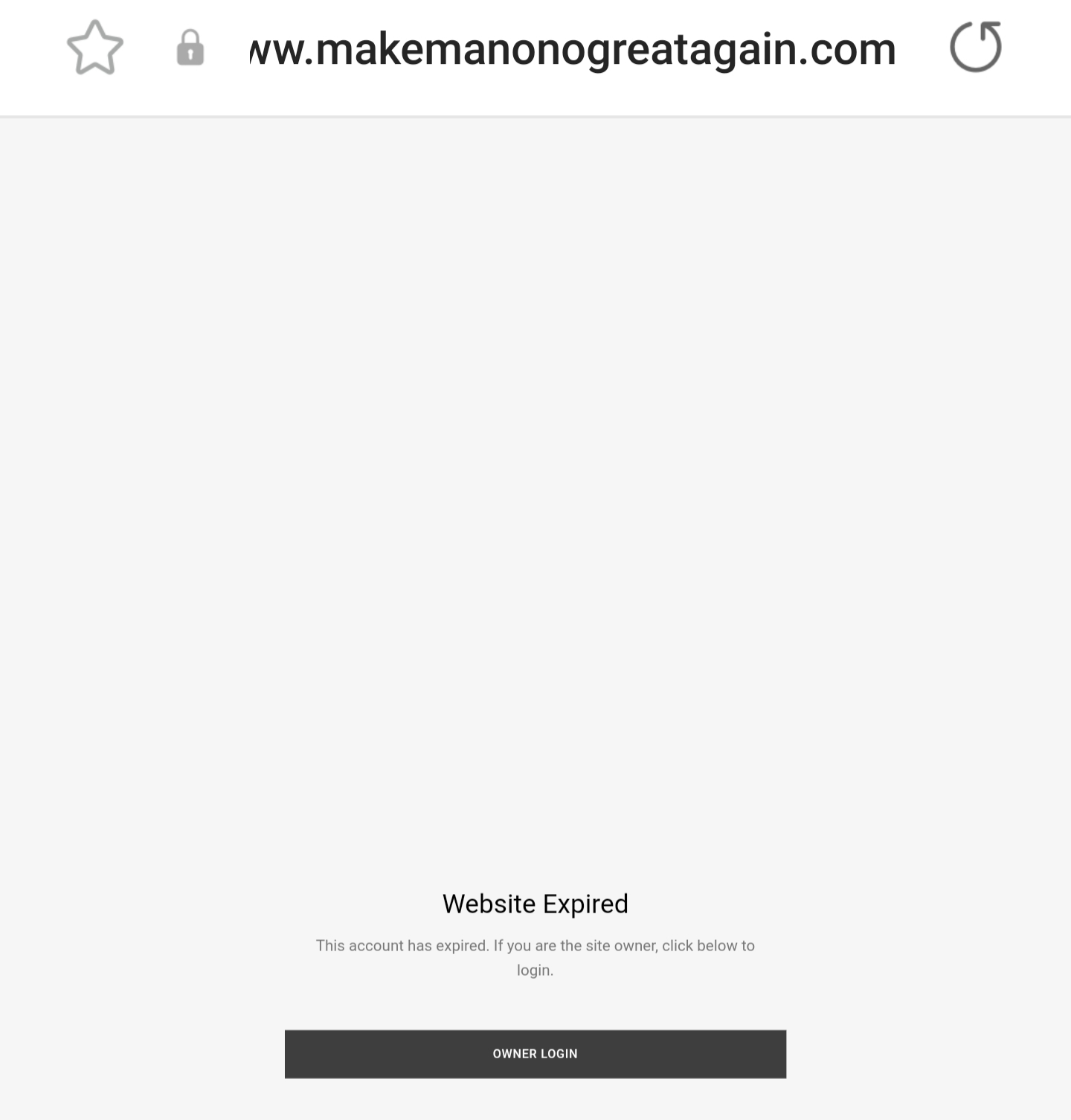This screenshot has width=1071, height=1120.
Task: Bookmark this page with the star icon
Action: 95,48
